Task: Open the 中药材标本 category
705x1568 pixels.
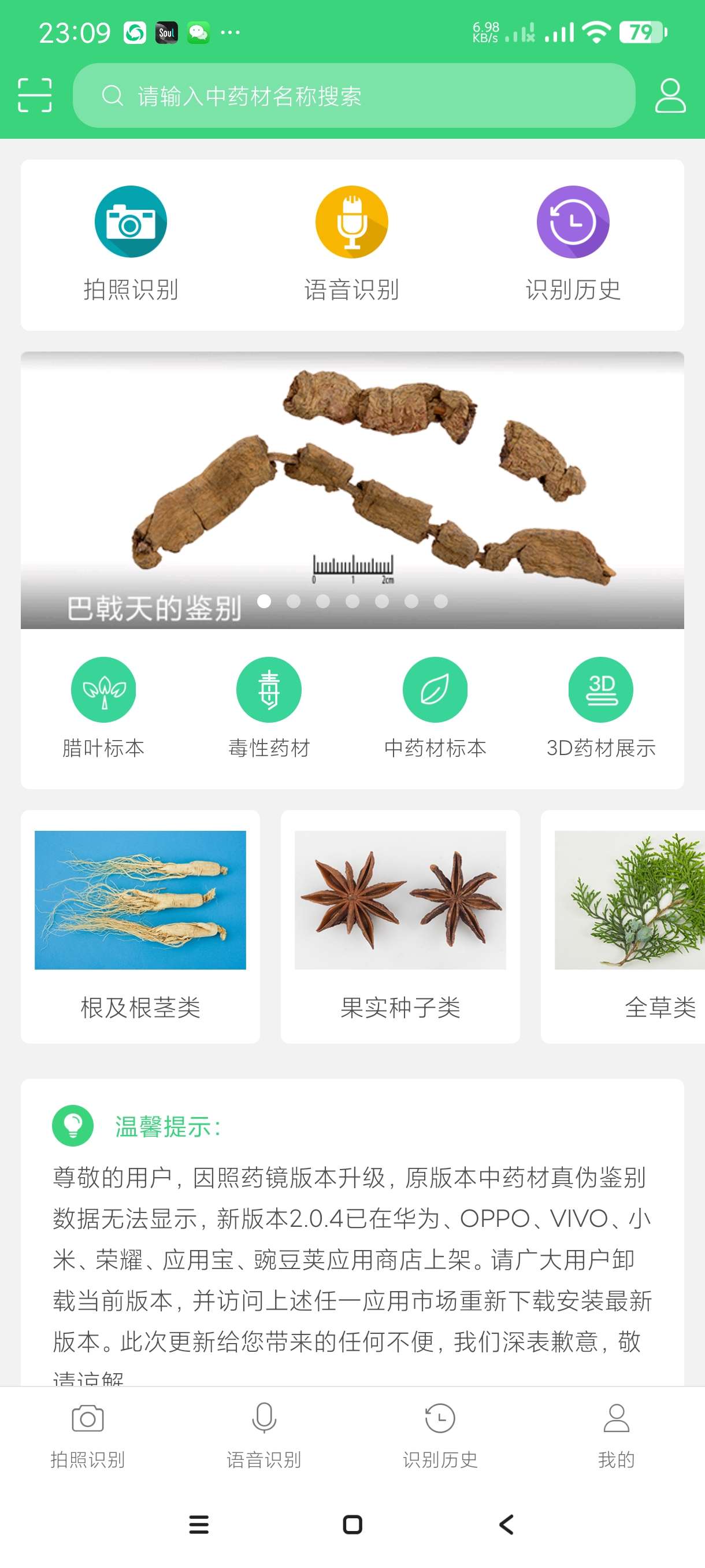Action: pos(435,690)
